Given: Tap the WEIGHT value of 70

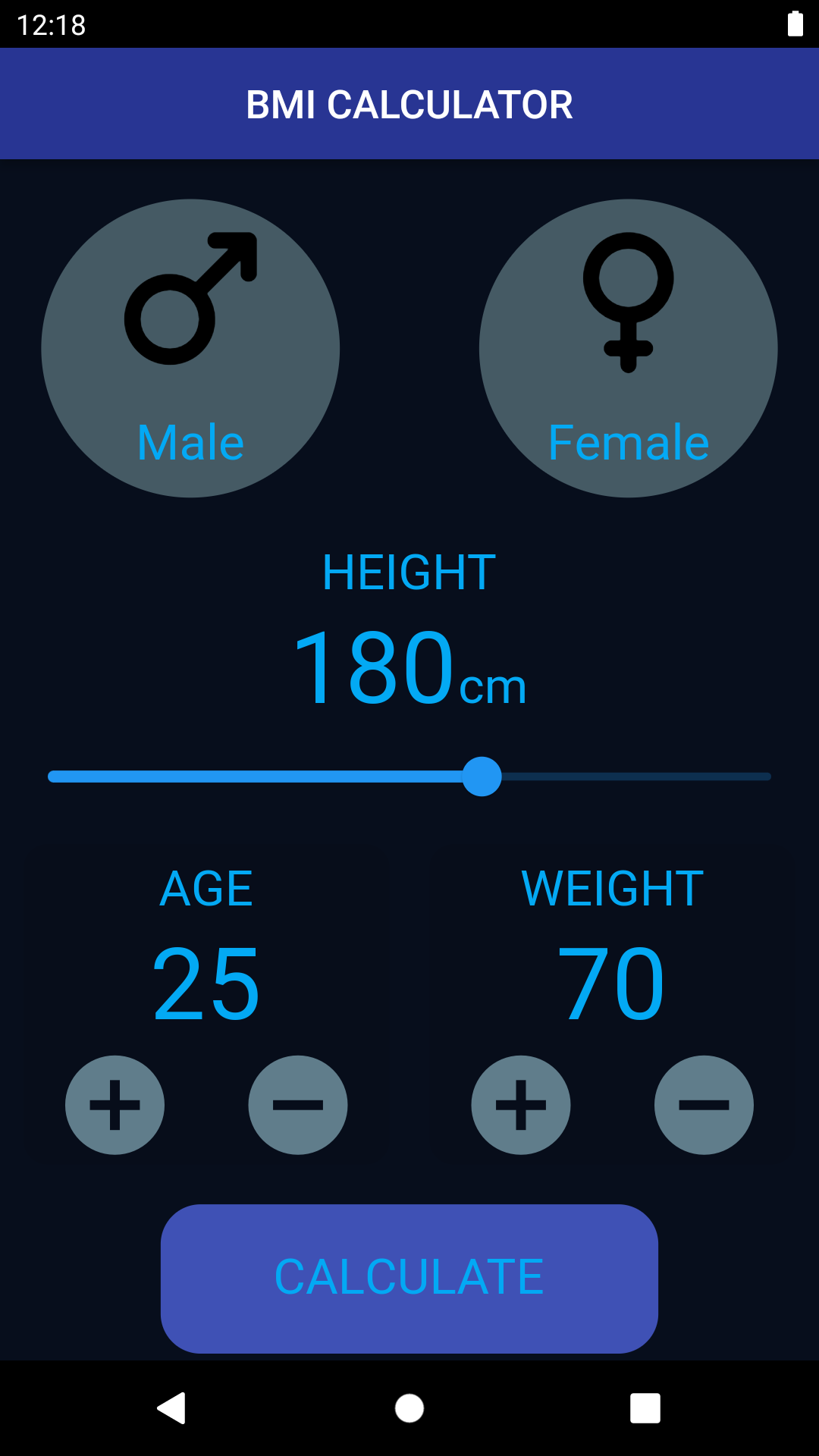Looking at the screenshot, I should (611, 982).
